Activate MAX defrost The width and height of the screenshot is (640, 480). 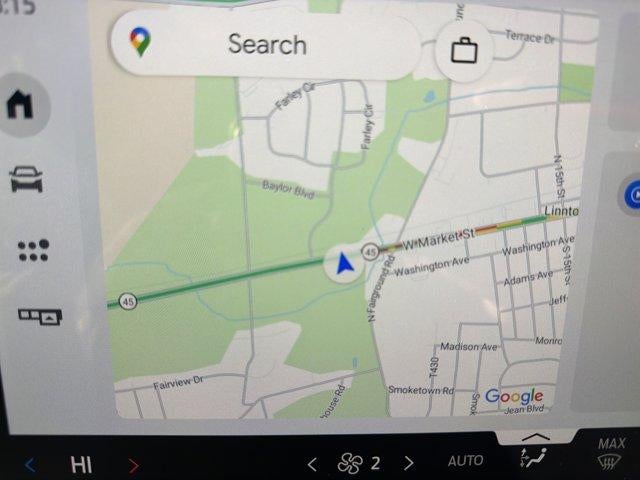point(611,454)
